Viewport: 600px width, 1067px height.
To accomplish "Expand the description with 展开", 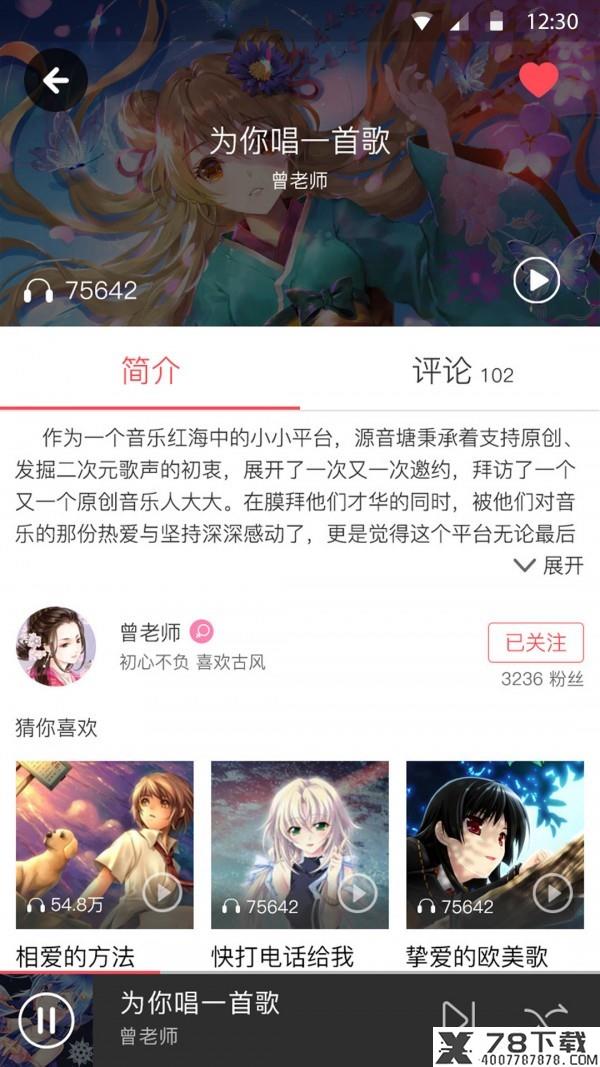I will pos(548,565).
